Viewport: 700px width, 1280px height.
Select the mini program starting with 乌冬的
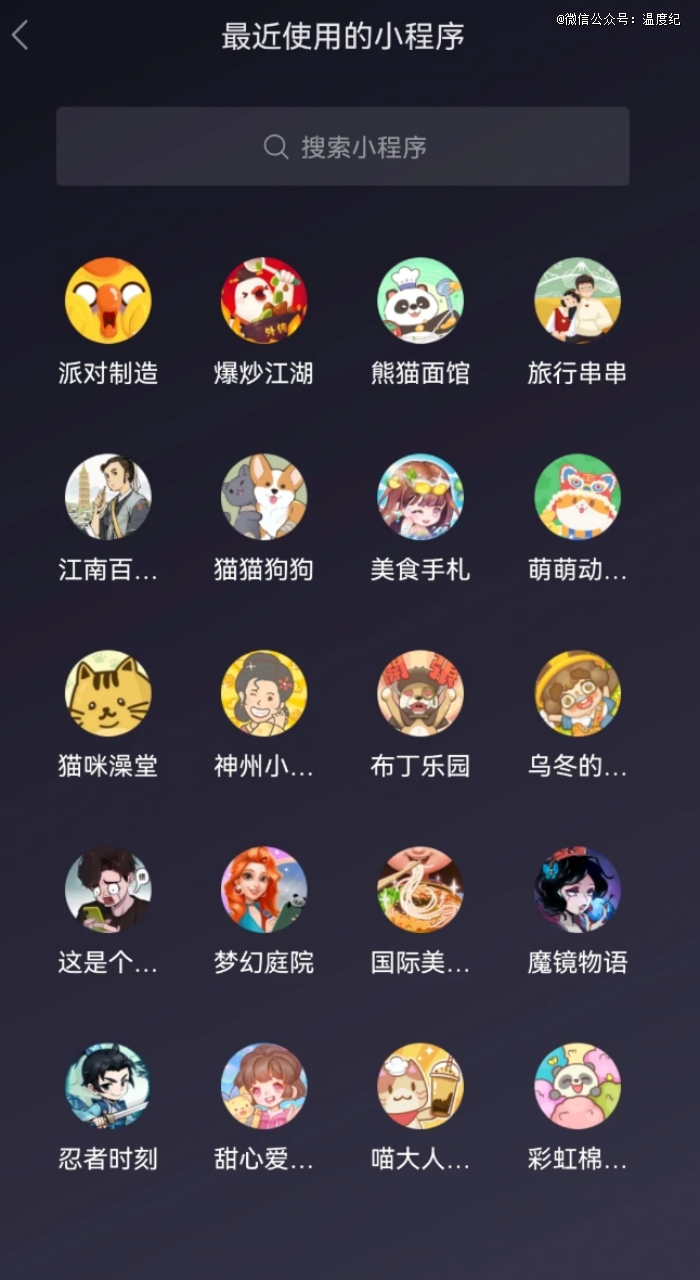(577, 694)
